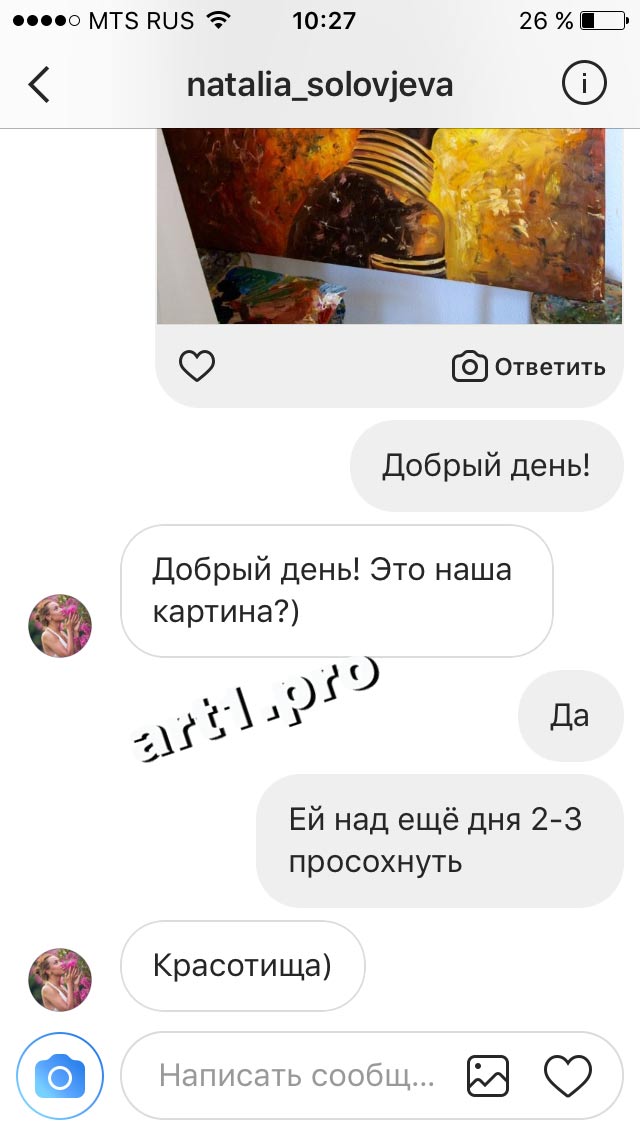
Task: Open natalia_solovjeva profile from the chat title
Action: pos(320,85)
